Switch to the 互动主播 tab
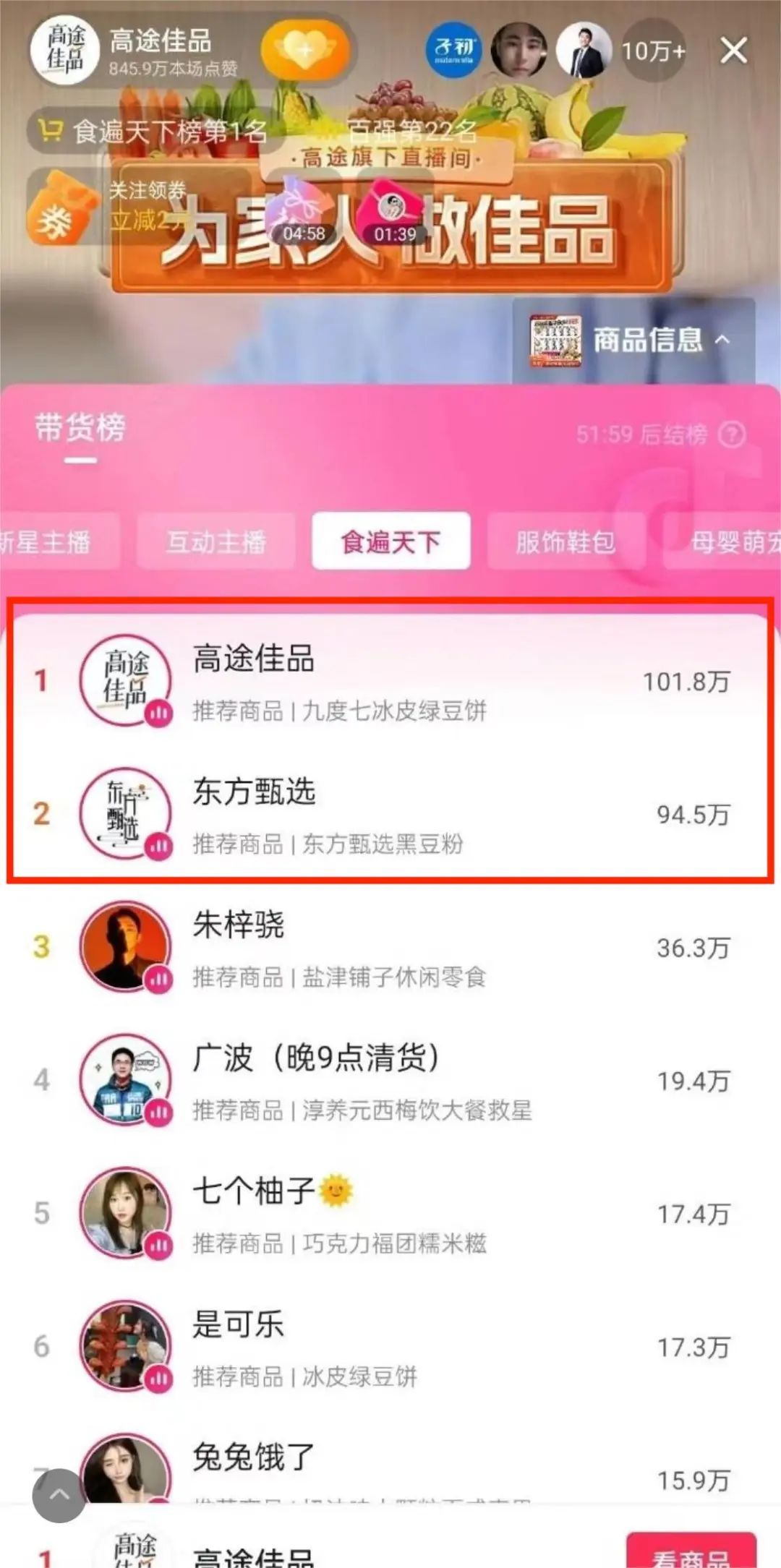 pyautogui.click(x=215, y=541)
